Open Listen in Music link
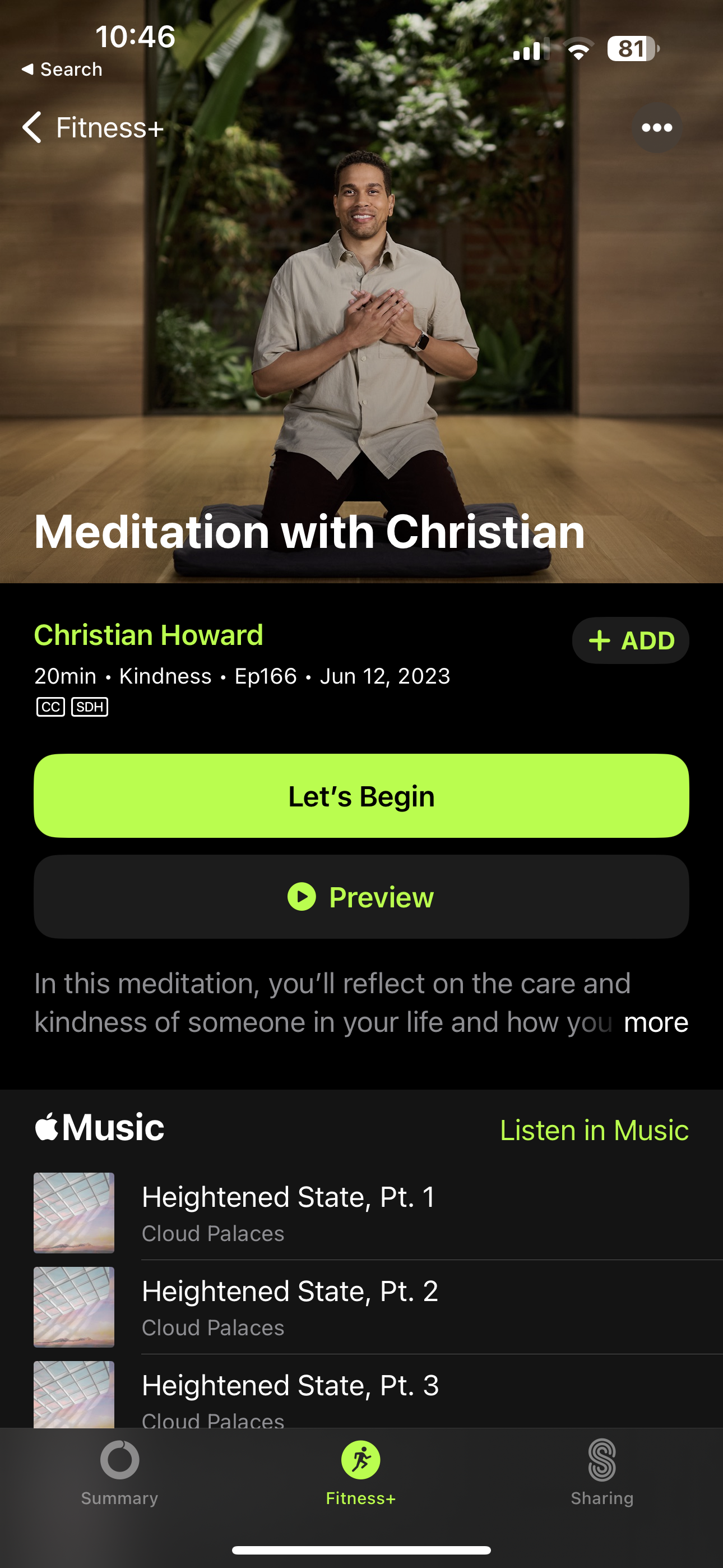The height and width of the screenshot is (1568, 723). [x=594, y=1131]
